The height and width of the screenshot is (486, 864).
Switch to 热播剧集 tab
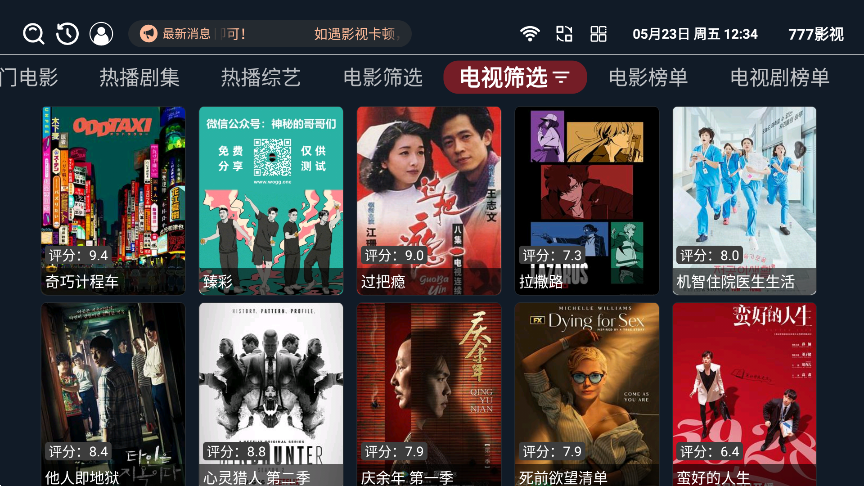(139, 77)
